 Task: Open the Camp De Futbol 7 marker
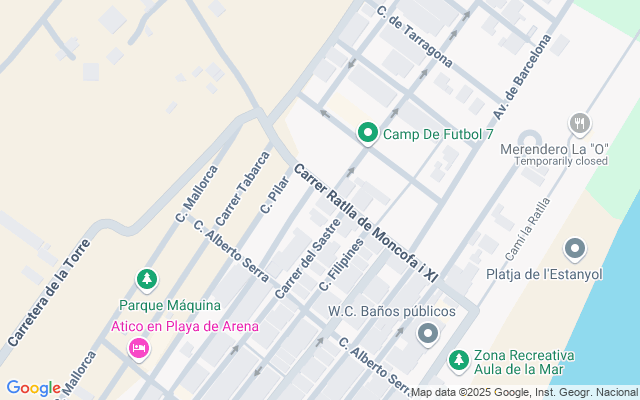click(367, 133)
